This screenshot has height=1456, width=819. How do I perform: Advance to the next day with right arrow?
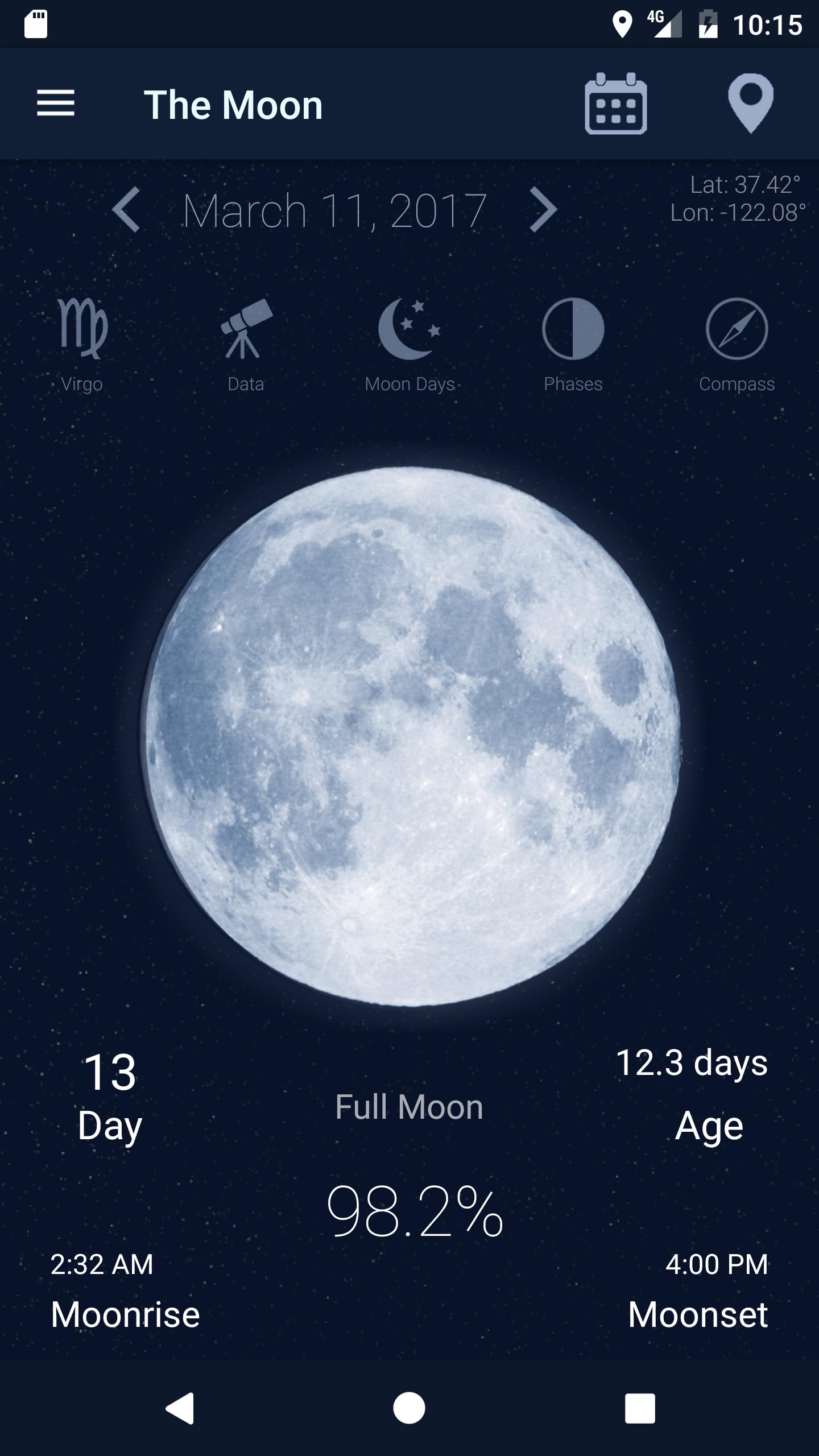click(543, 209)
